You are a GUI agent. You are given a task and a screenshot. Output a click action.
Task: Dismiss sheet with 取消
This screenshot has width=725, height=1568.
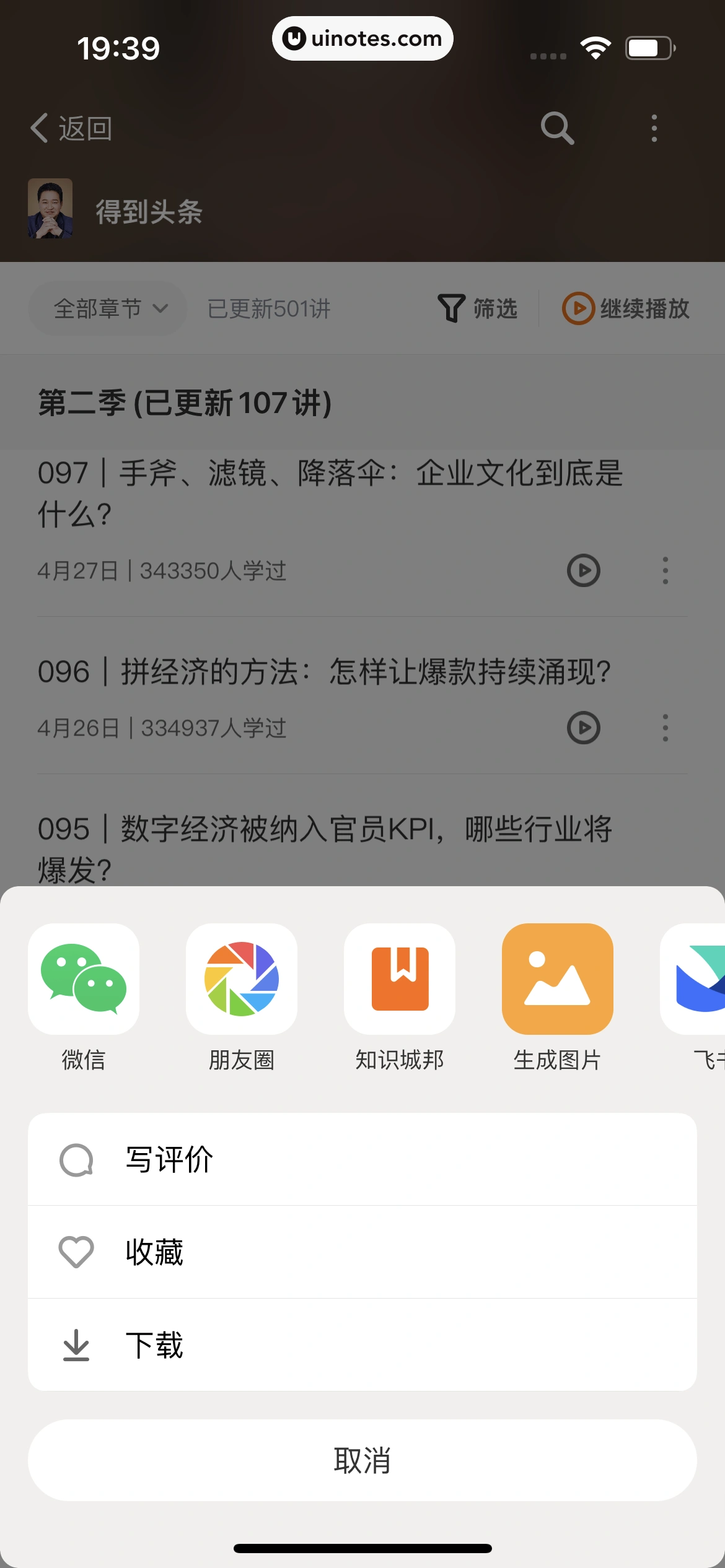pos(362,1460)
